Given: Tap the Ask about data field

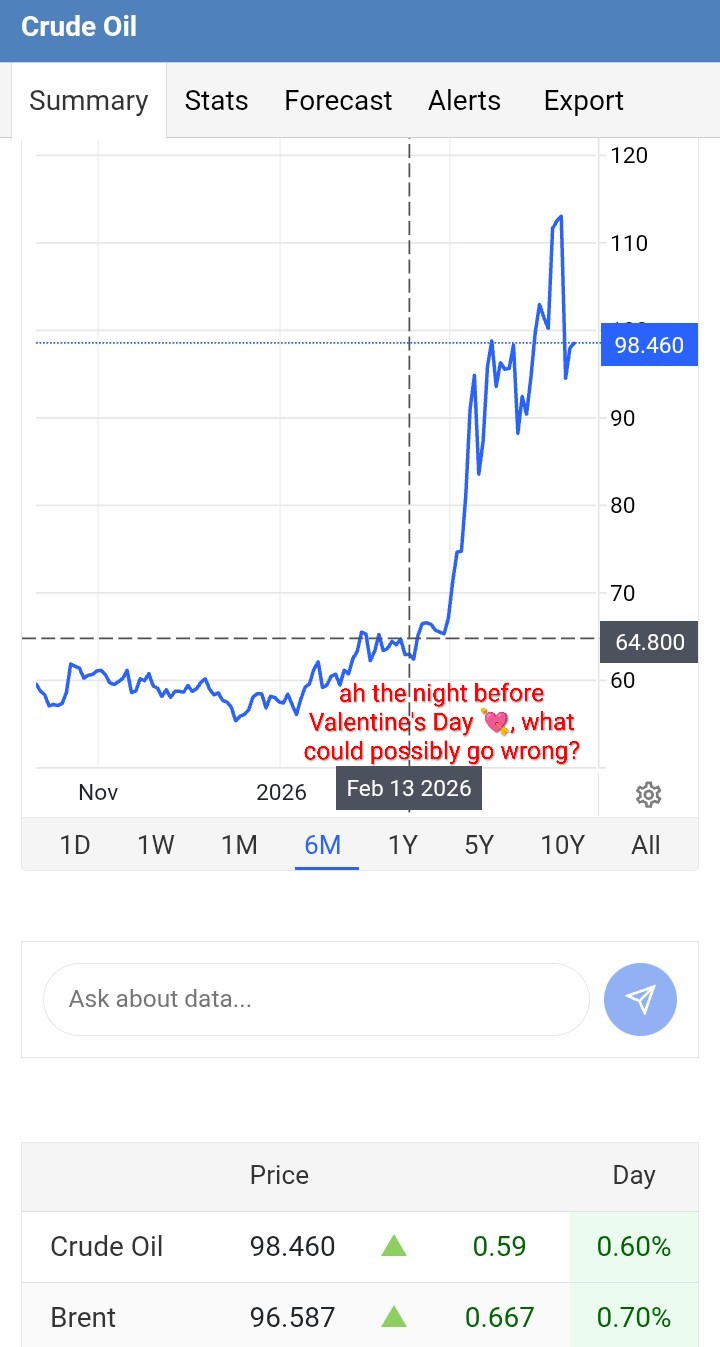Looking at the screenshot, I should coord(316,999).
